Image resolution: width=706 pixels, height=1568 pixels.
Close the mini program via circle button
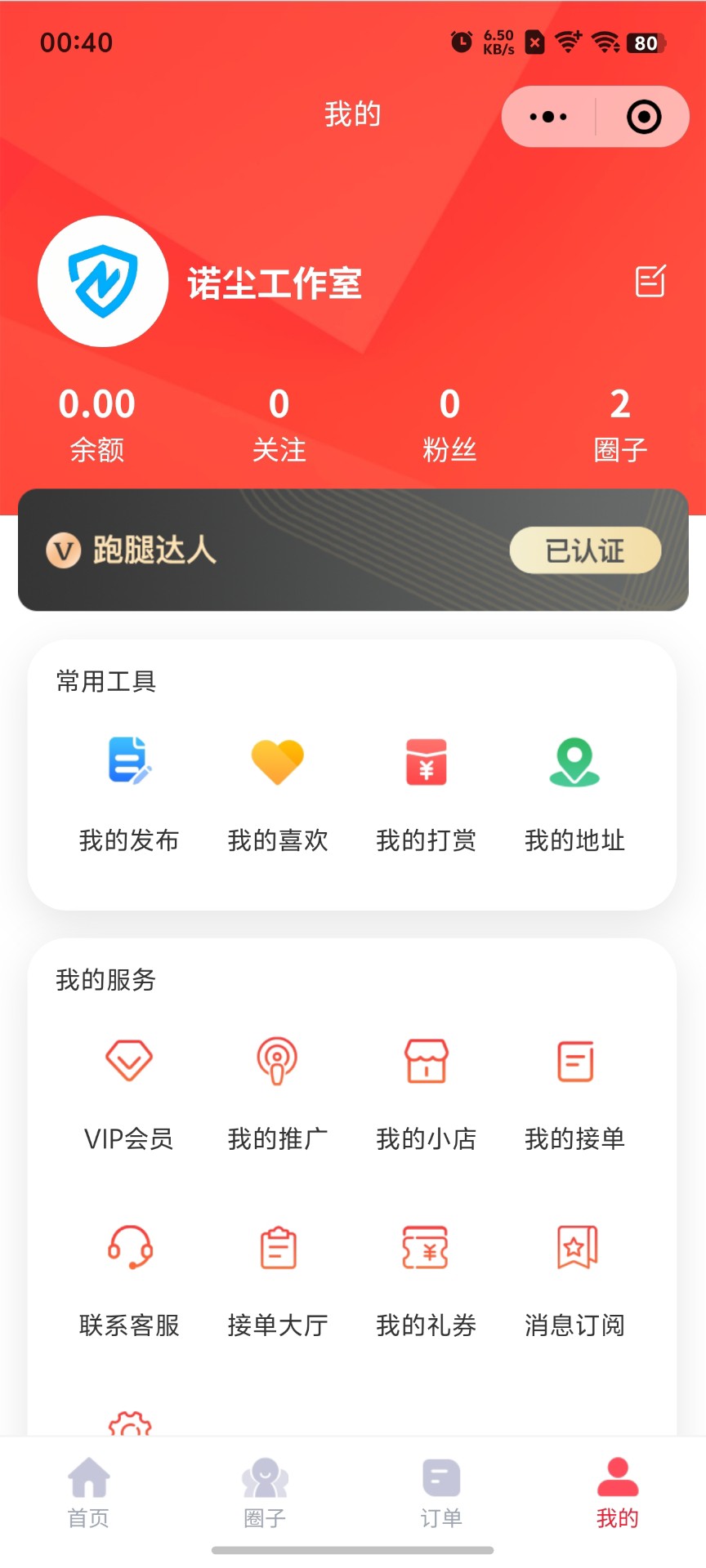(x=643, y=117)
